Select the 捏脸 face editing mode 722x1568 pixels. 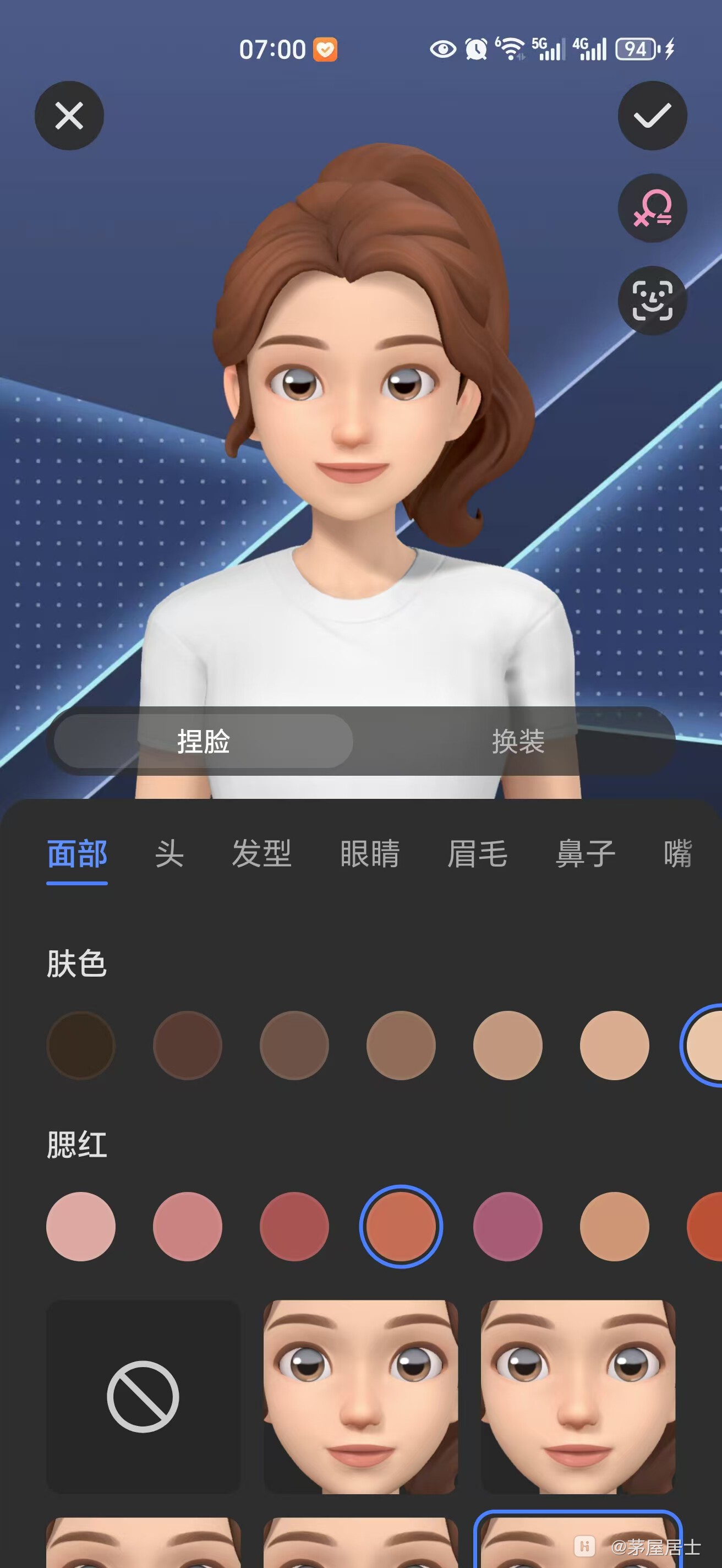point(203,742)
